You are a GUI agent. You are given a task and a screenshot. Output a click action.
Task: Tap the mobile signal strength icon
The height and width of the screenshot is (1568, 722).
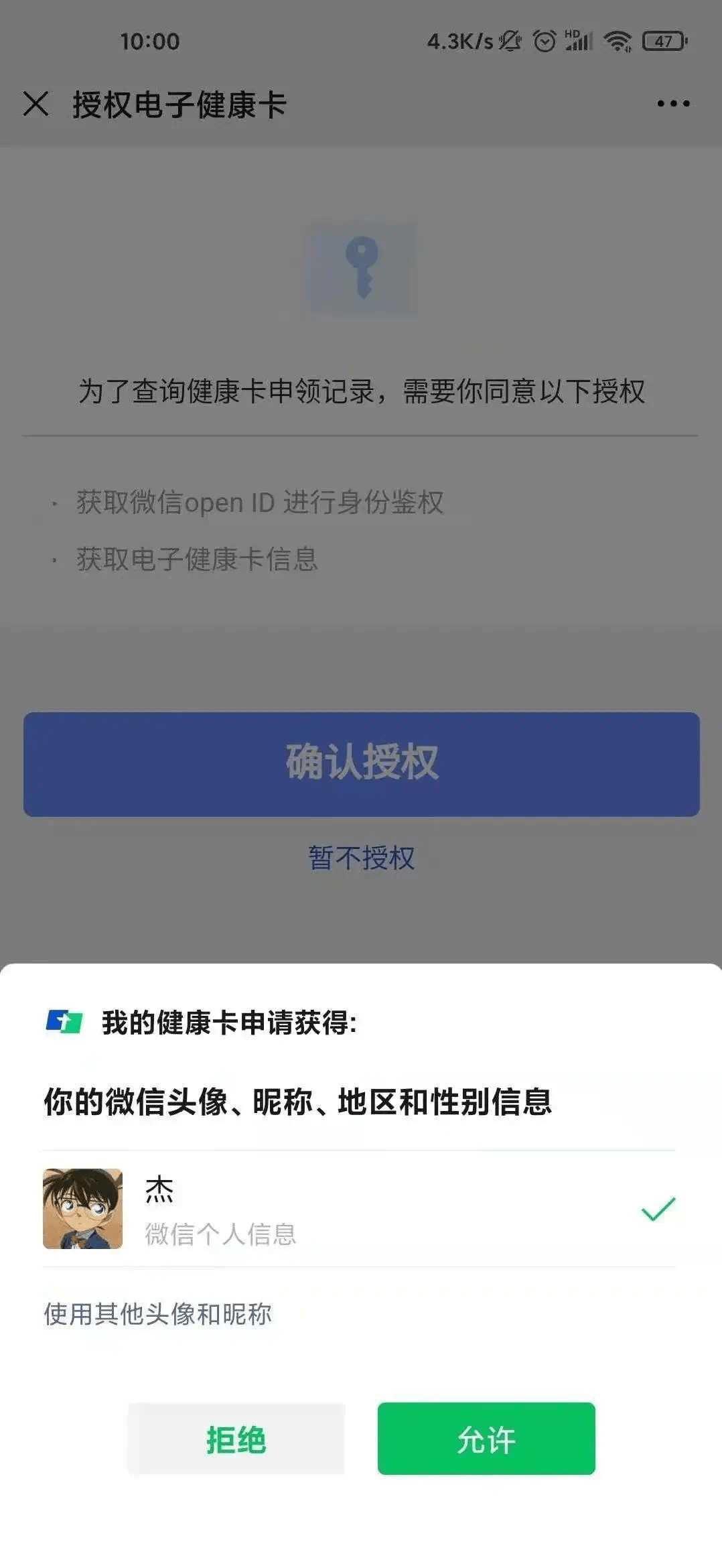(x=579, y=42)
